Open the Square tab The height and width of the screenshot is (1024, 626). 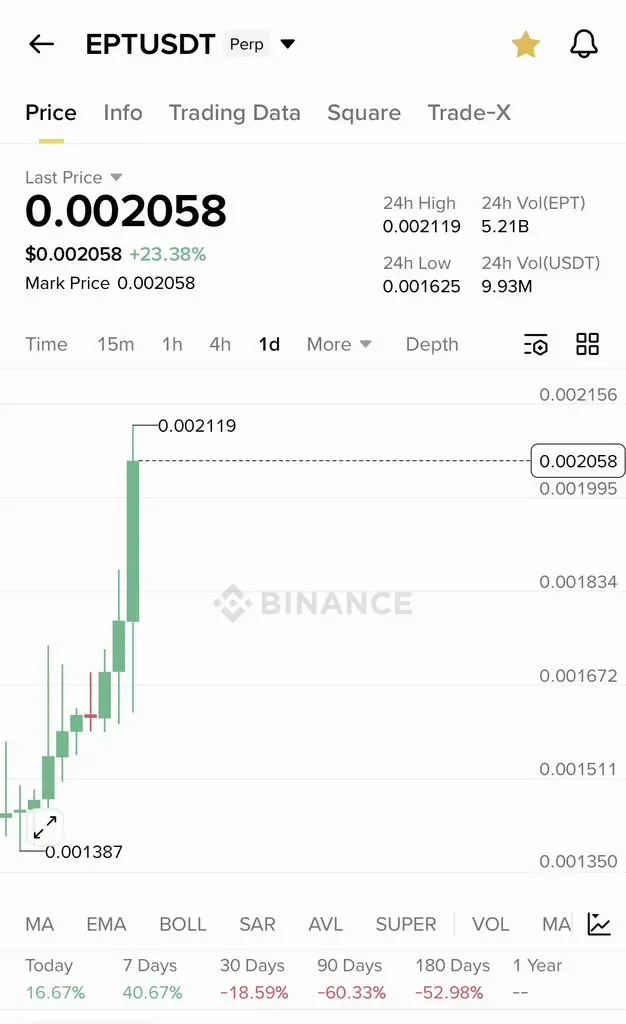pyautogui.click(x=364, y=113)
